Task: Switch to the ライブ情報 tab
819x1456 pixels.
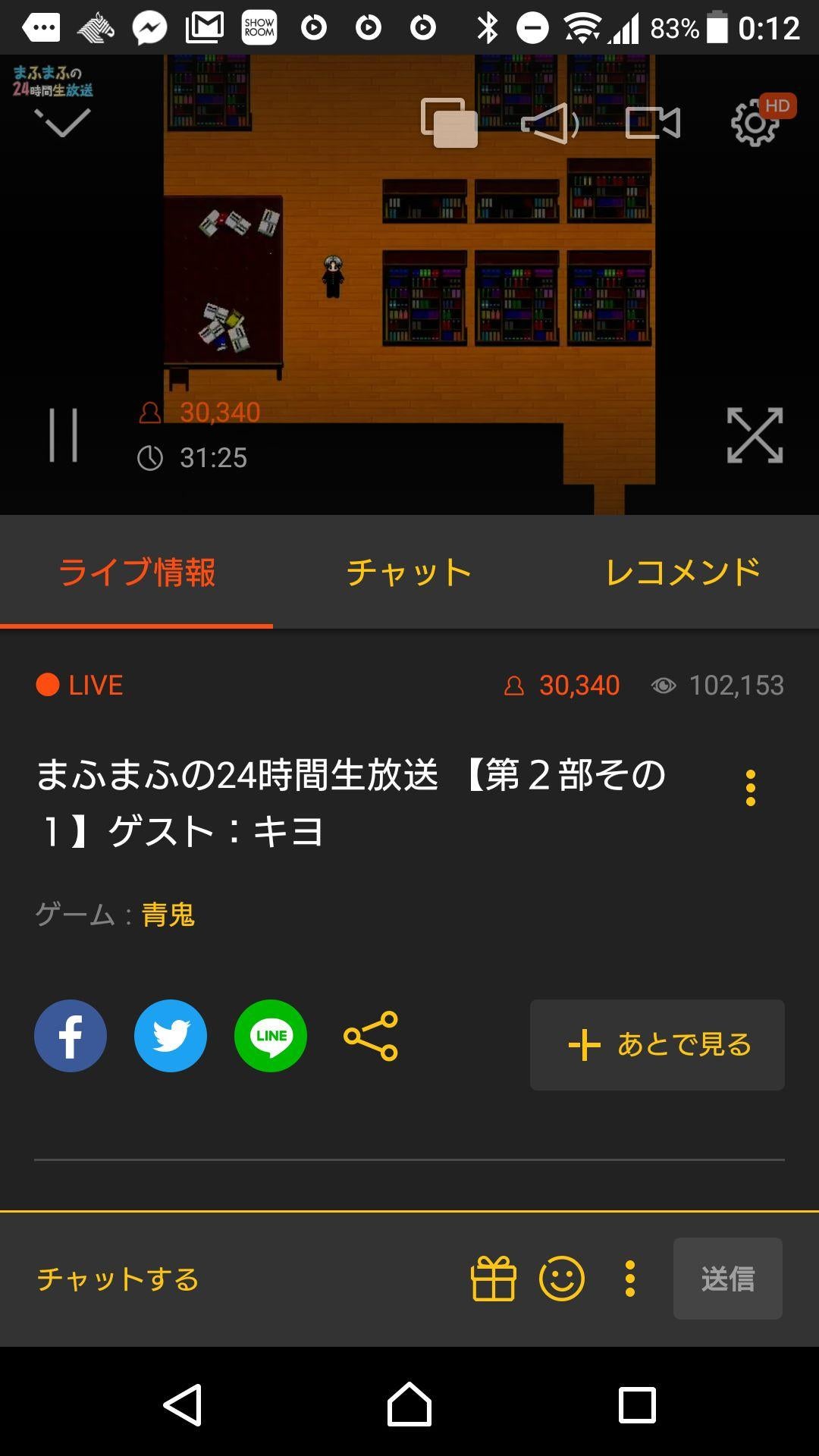Action: (x=136, y=572)
